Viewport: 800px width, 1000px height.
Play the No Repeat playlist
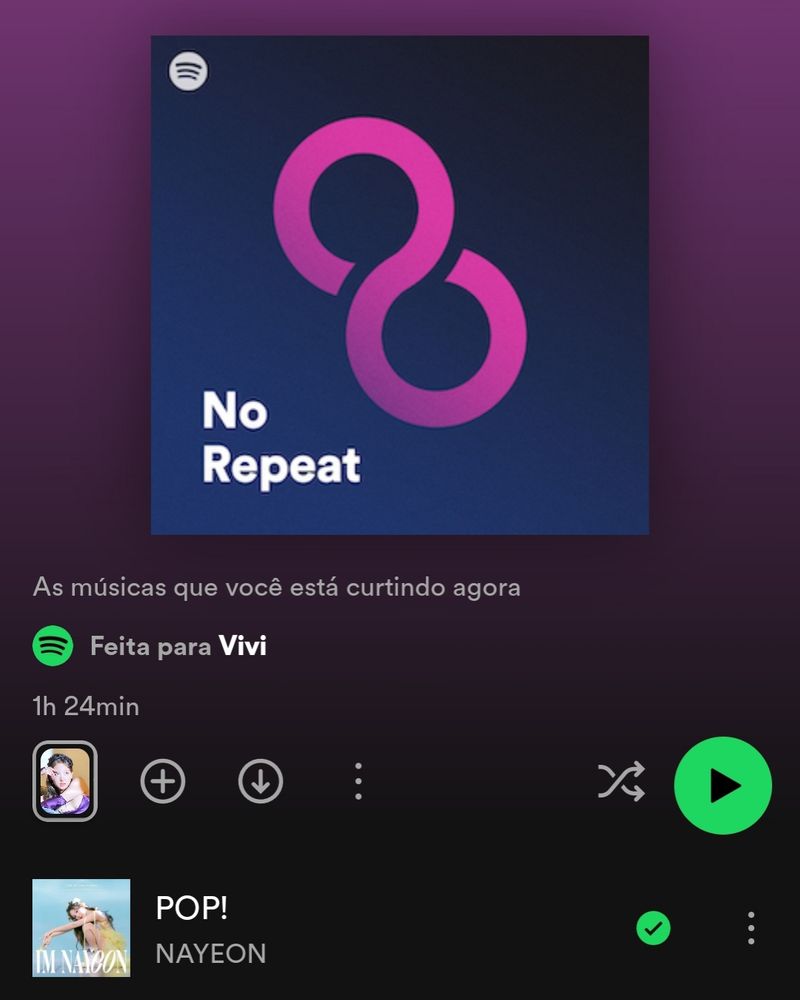(723, 785)
